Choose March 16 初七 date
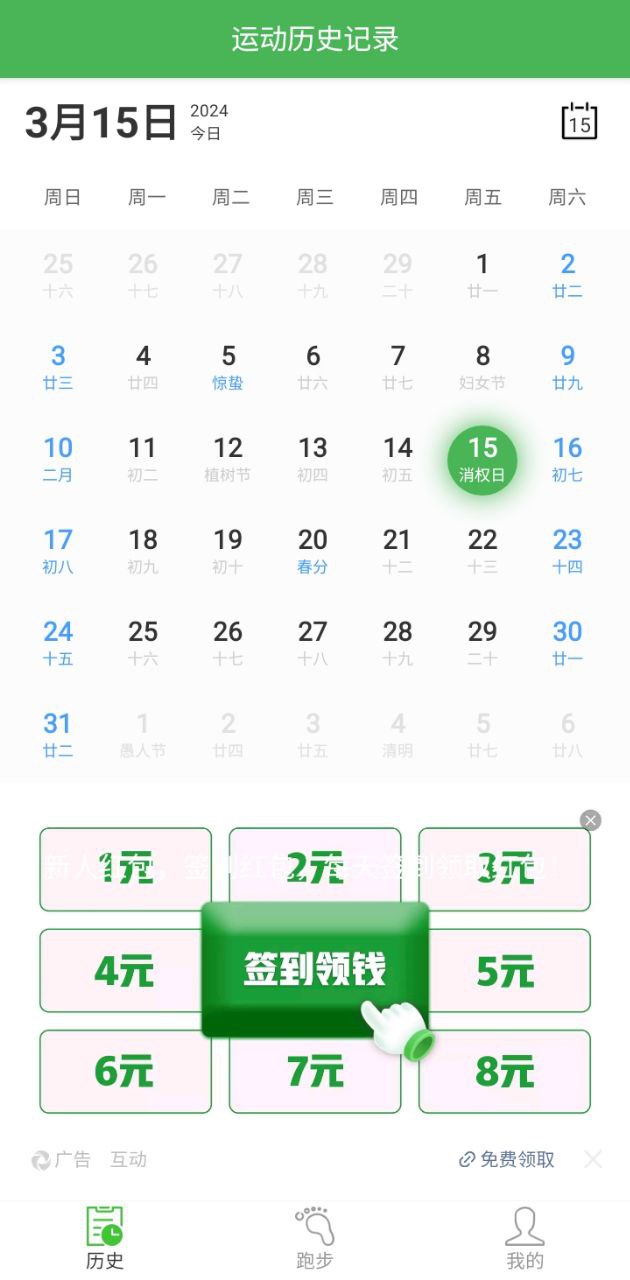 (567, 458)
